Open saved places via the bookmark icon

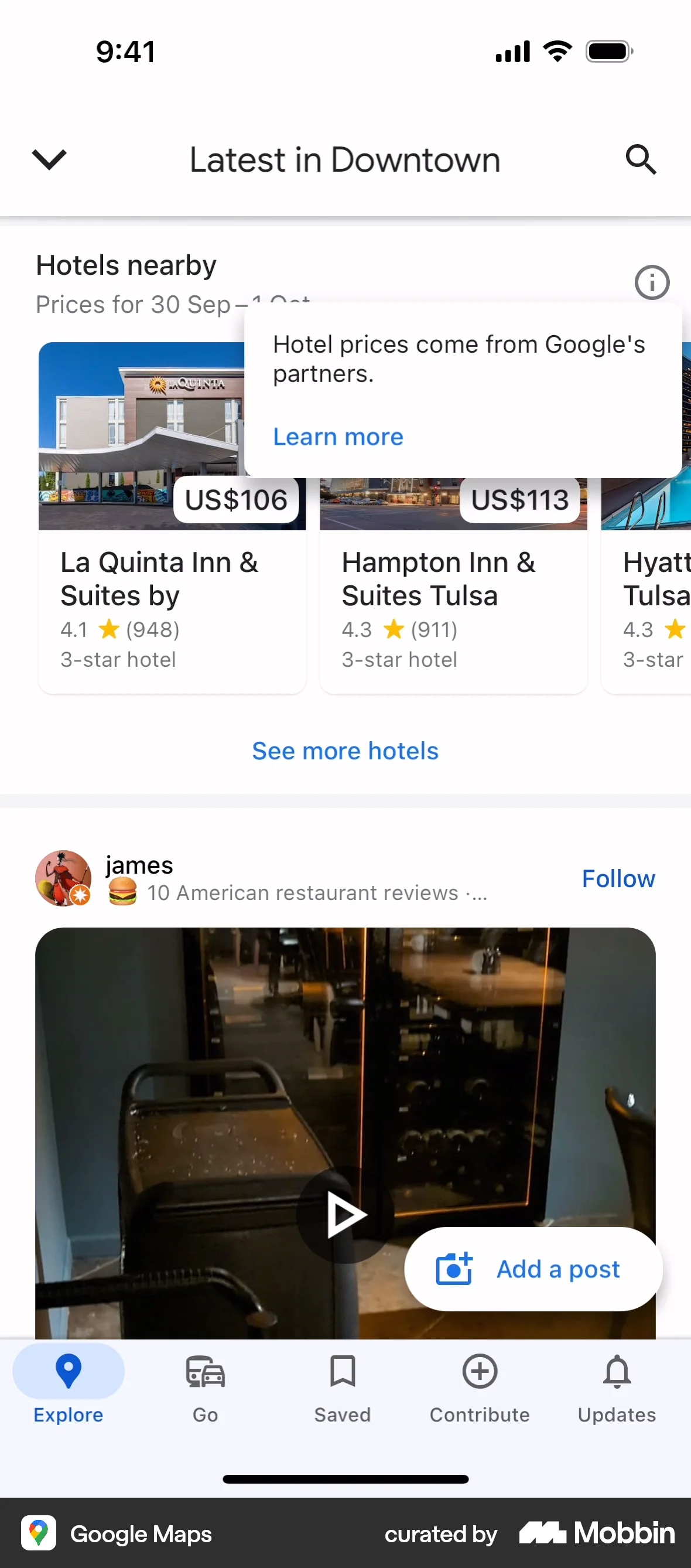(343, 1371)
